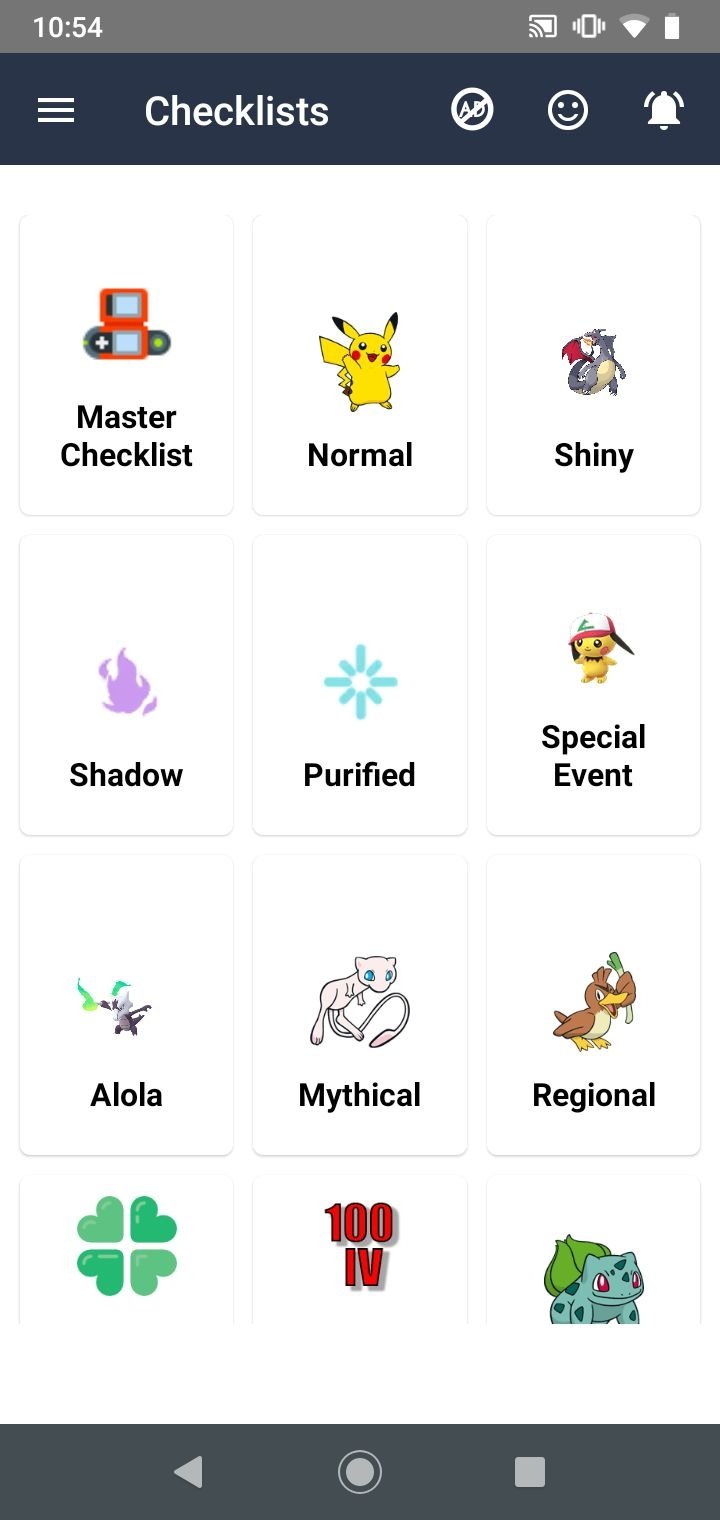The height and width of the screenshot is (1520, 720).
Task: Open the Shadow checklist
Action: [x=126, y=685]
